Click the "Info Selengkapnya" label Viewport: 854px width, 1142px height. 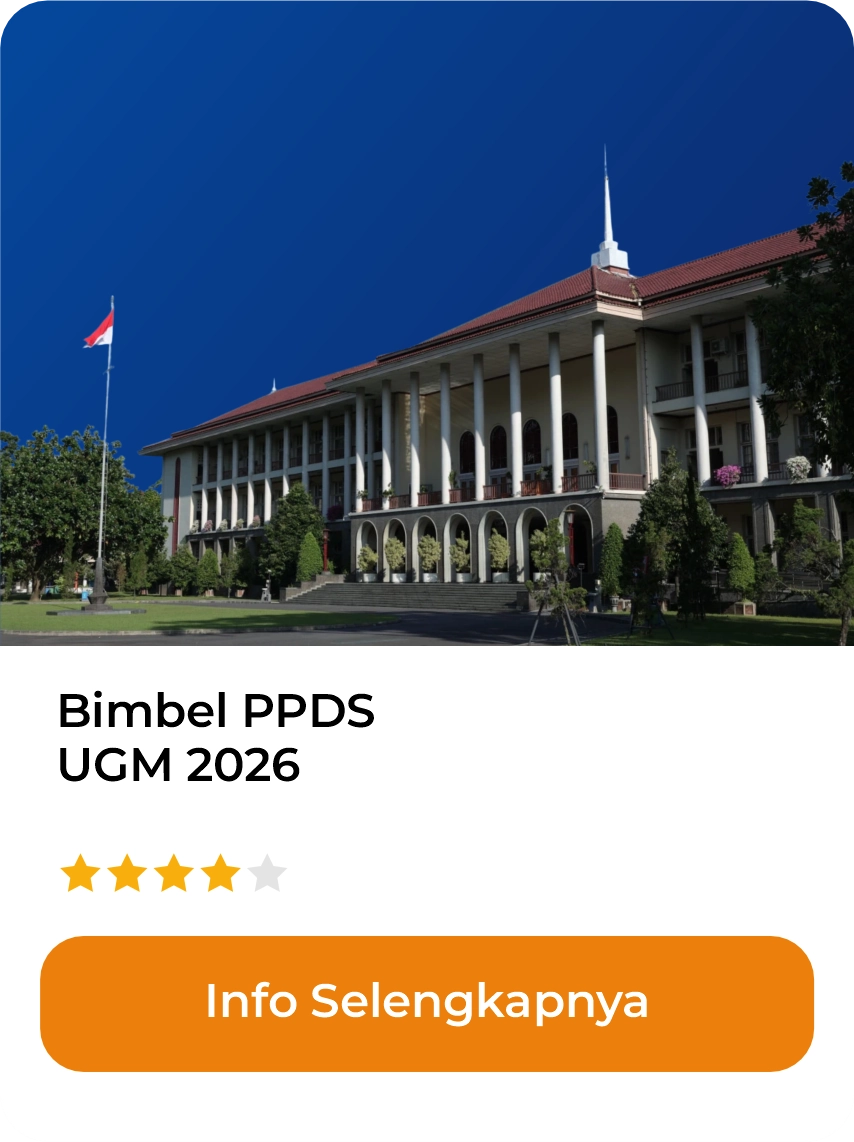[x=427, y=1002]
